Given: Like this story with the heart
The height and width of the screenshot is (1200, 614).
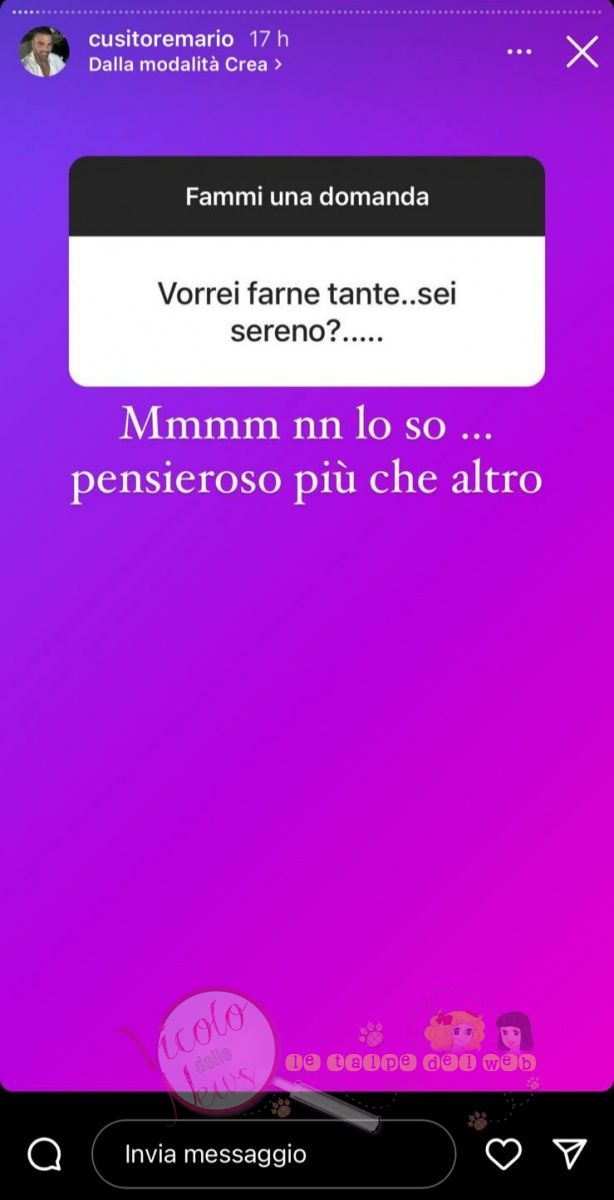Looking at the screenshot, I should (502, 1154).
